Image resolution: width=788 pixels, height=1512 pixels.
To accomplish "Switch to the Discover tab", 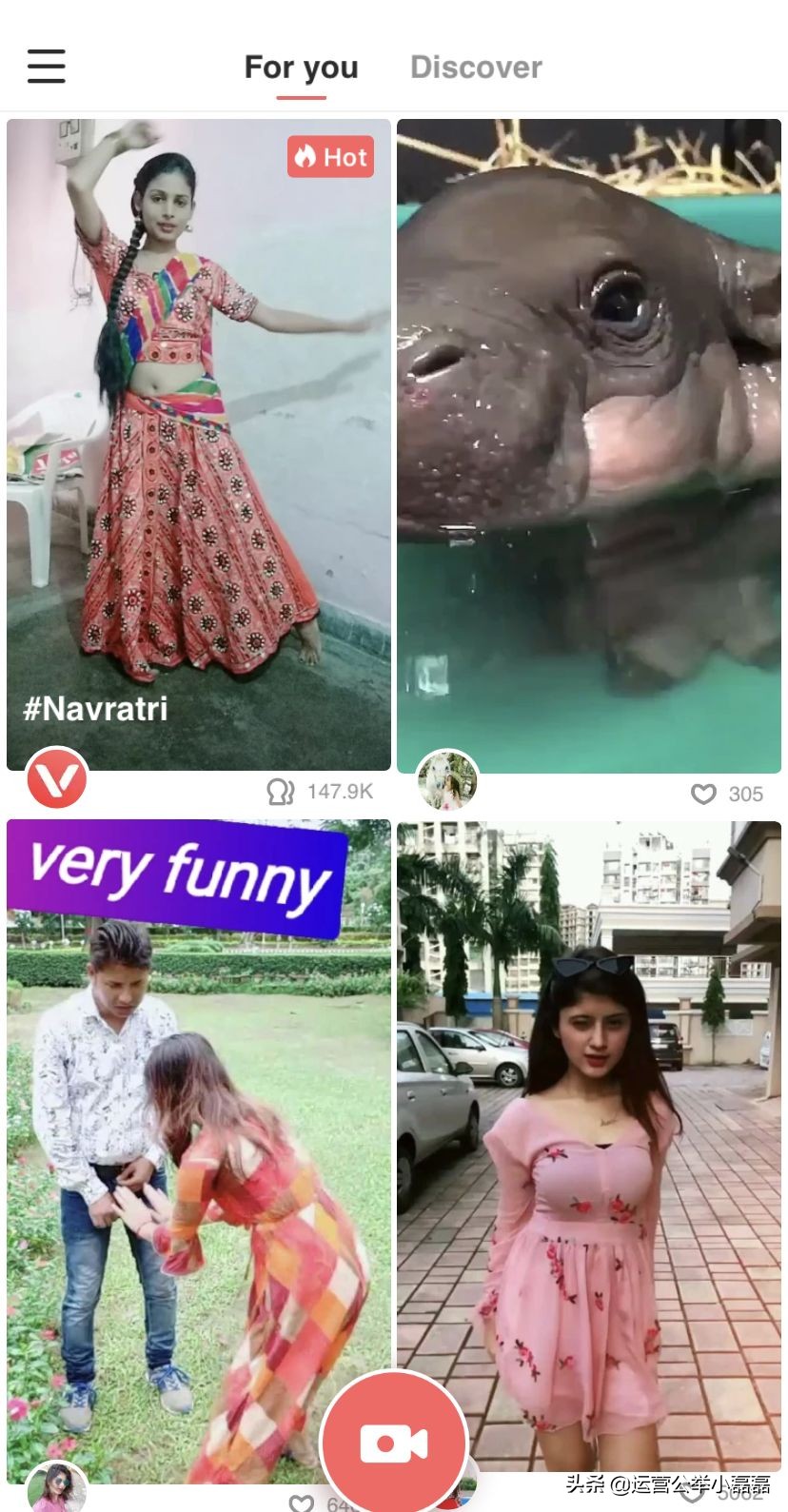I will pyautogui.click(x=476, y=68).
